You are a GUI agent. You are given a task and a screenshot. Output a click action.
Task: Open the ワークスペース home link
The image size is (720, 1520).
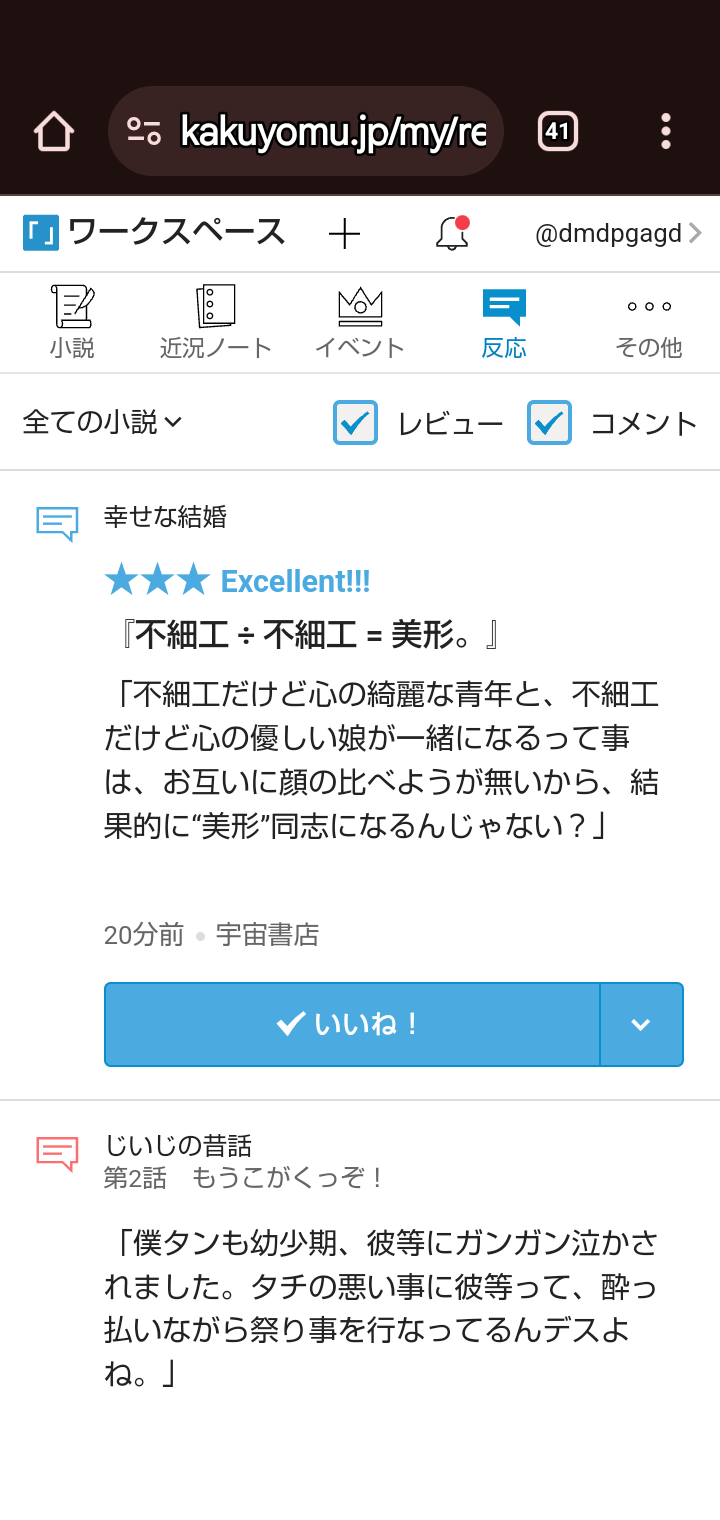(x=155, y=233)
